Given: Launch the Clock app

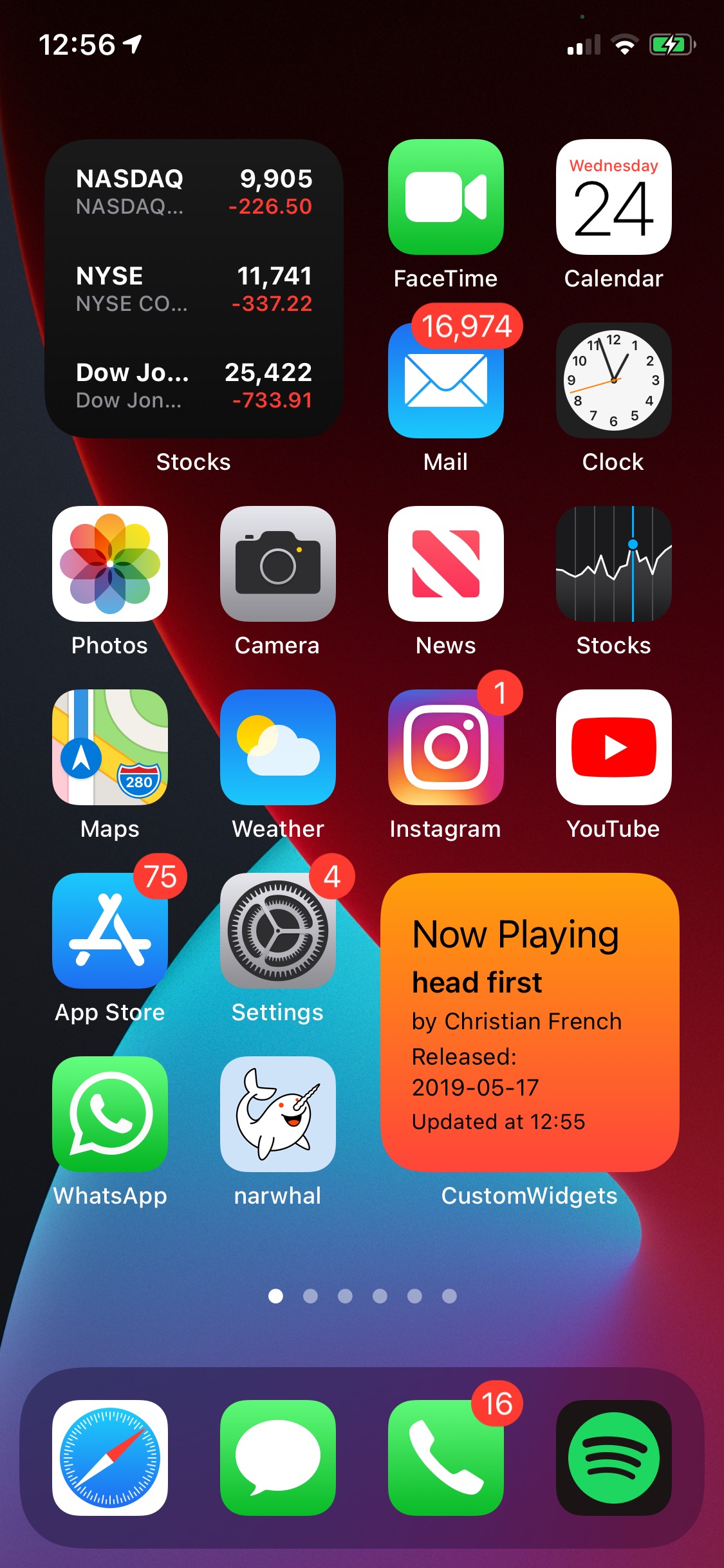Looking at the screenshot, I should click(613, 381).
